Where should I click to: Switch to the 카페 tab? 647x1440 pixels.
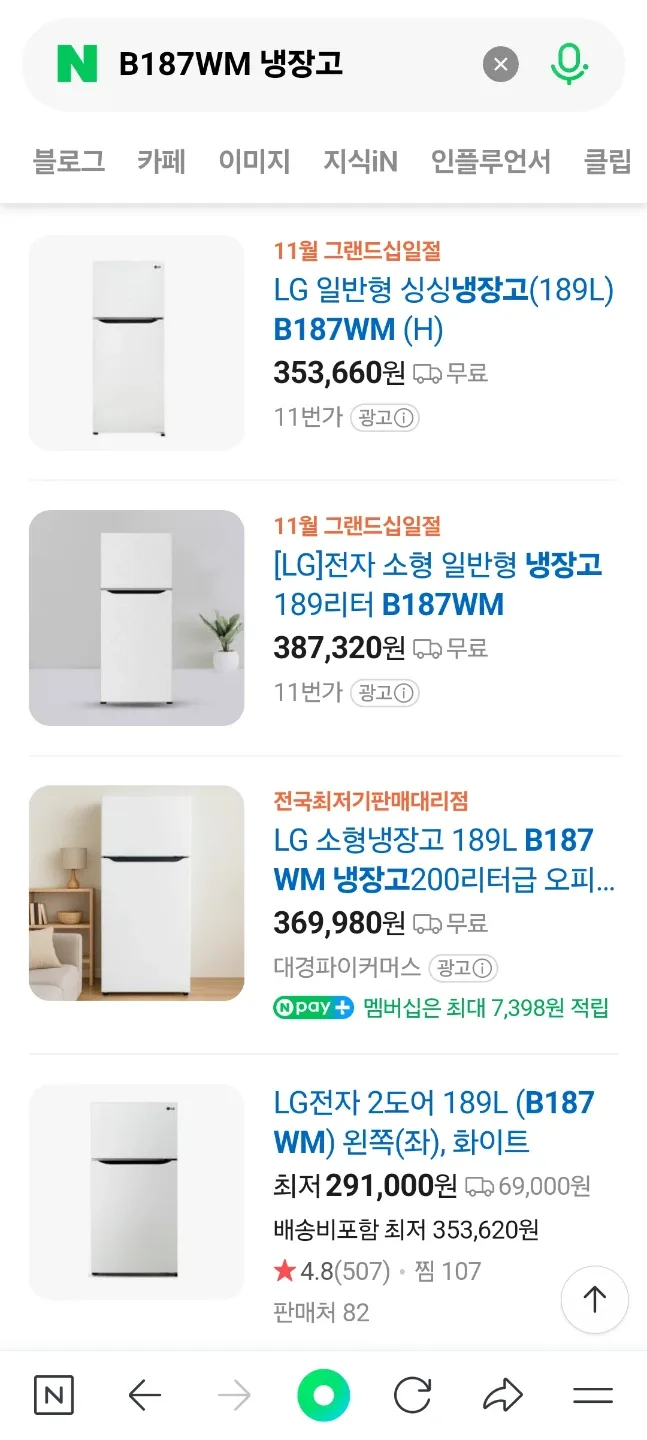(x=162, y=161)
